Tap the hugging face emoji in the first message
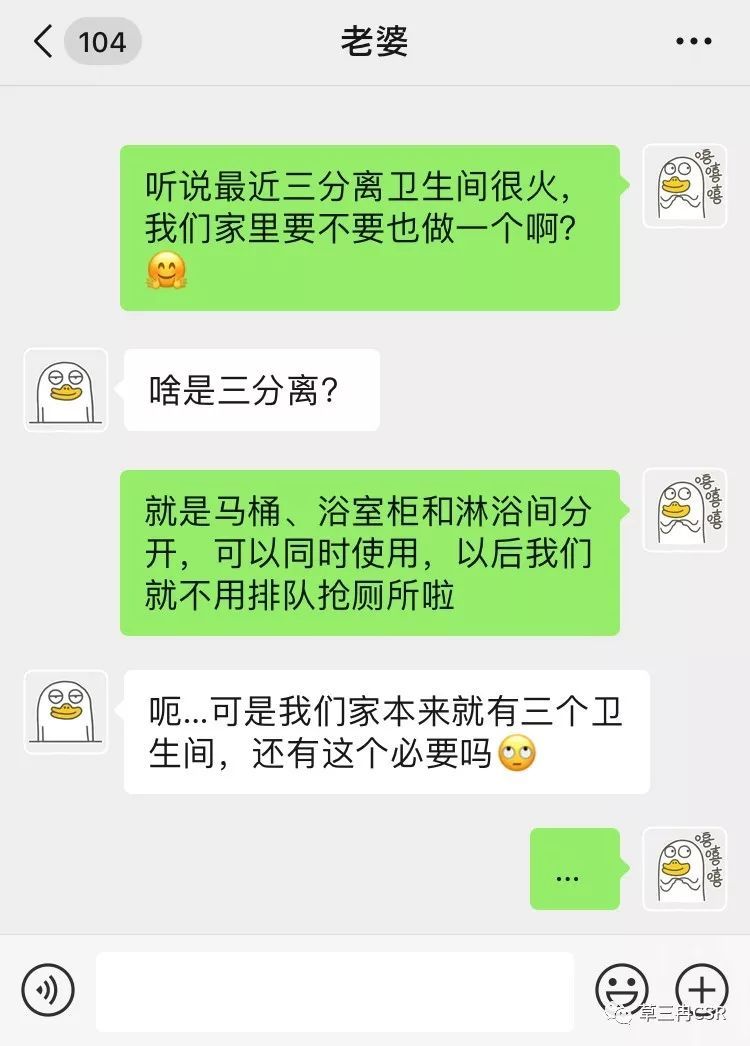This screenshot has height=1046, width=750. tap(168, 270)
